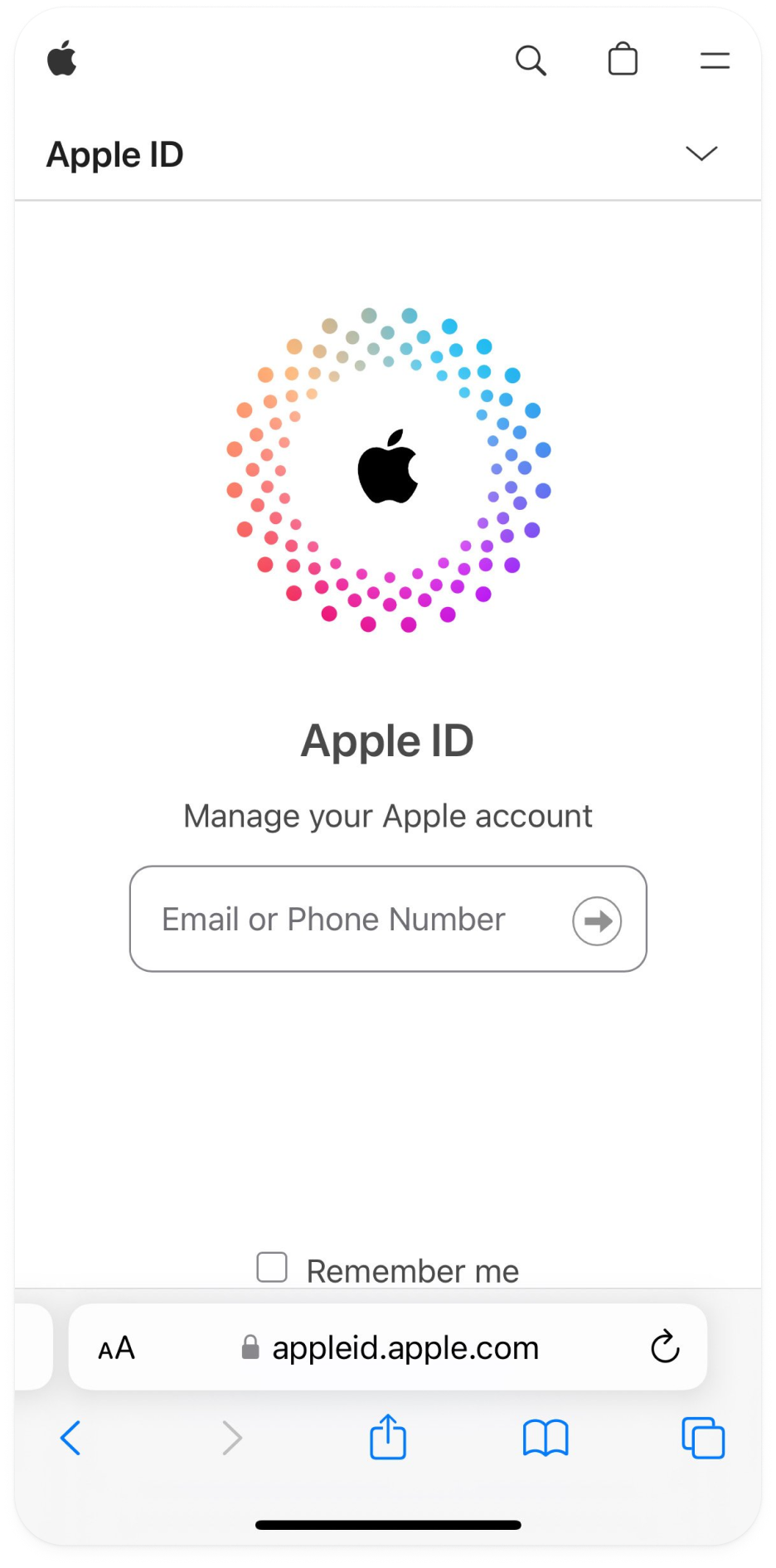
Task: Reload the appleid.apple.com page
Action: point(665,1347)
